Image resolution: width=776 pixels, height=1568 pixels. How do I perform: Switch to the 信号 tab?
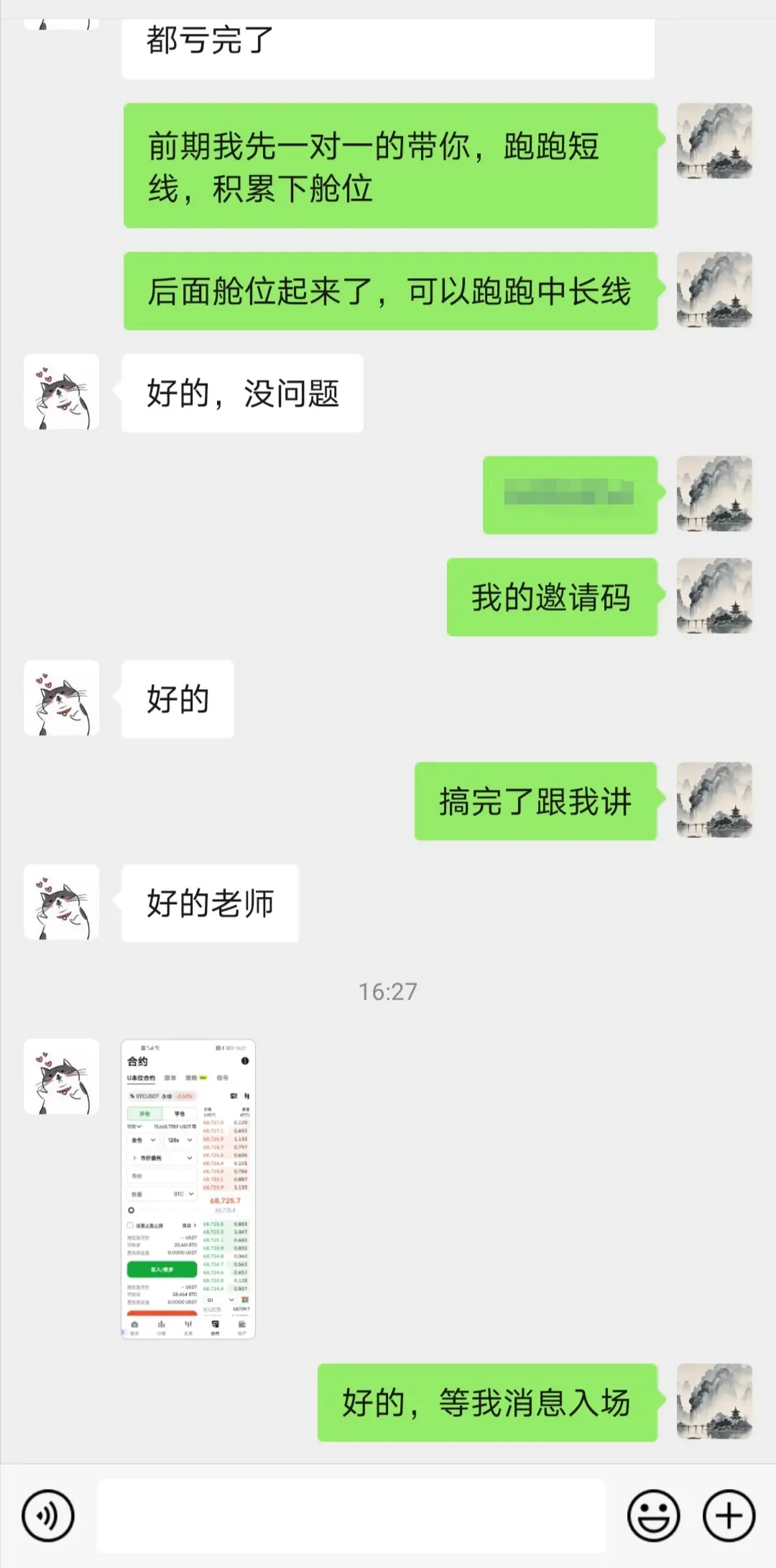coord(223,1078)
